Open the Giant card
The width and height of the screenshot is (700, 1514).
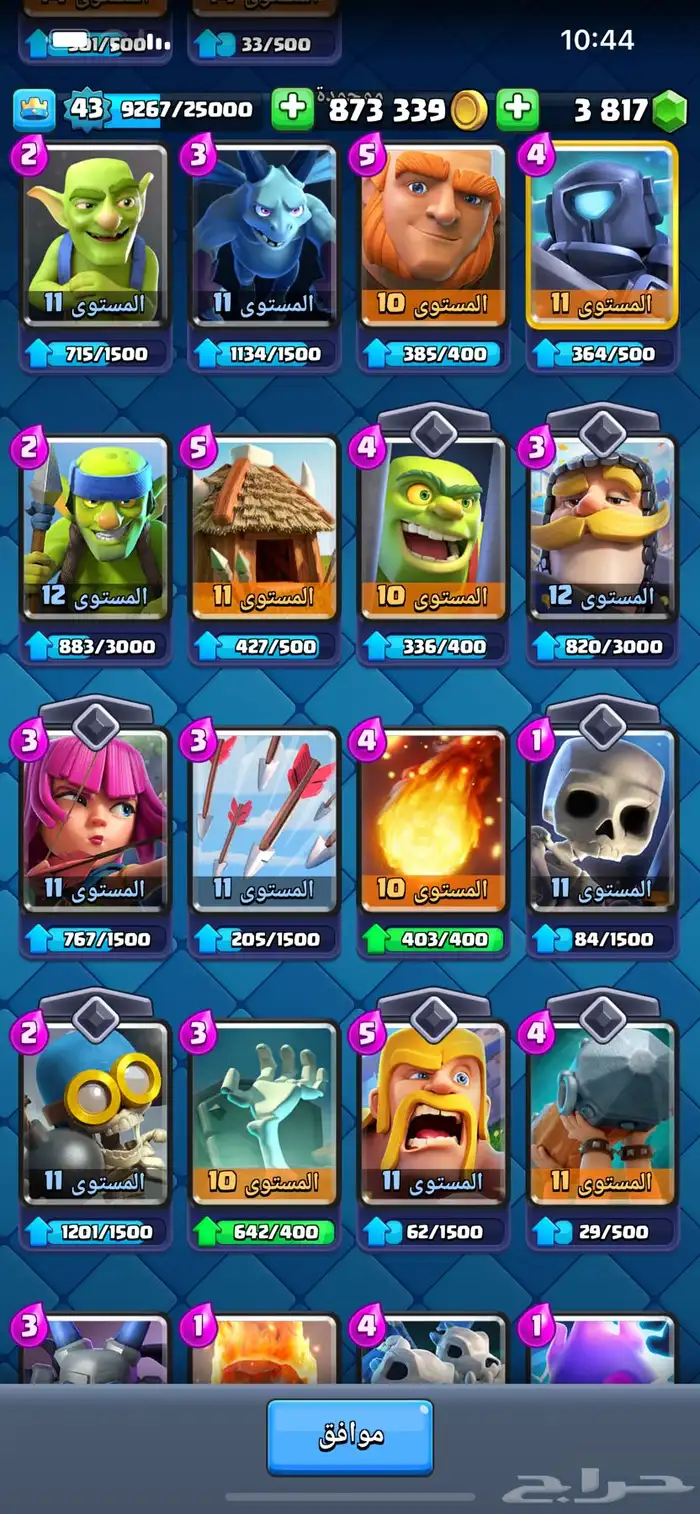pyautogui.click(x=433, y=235)
